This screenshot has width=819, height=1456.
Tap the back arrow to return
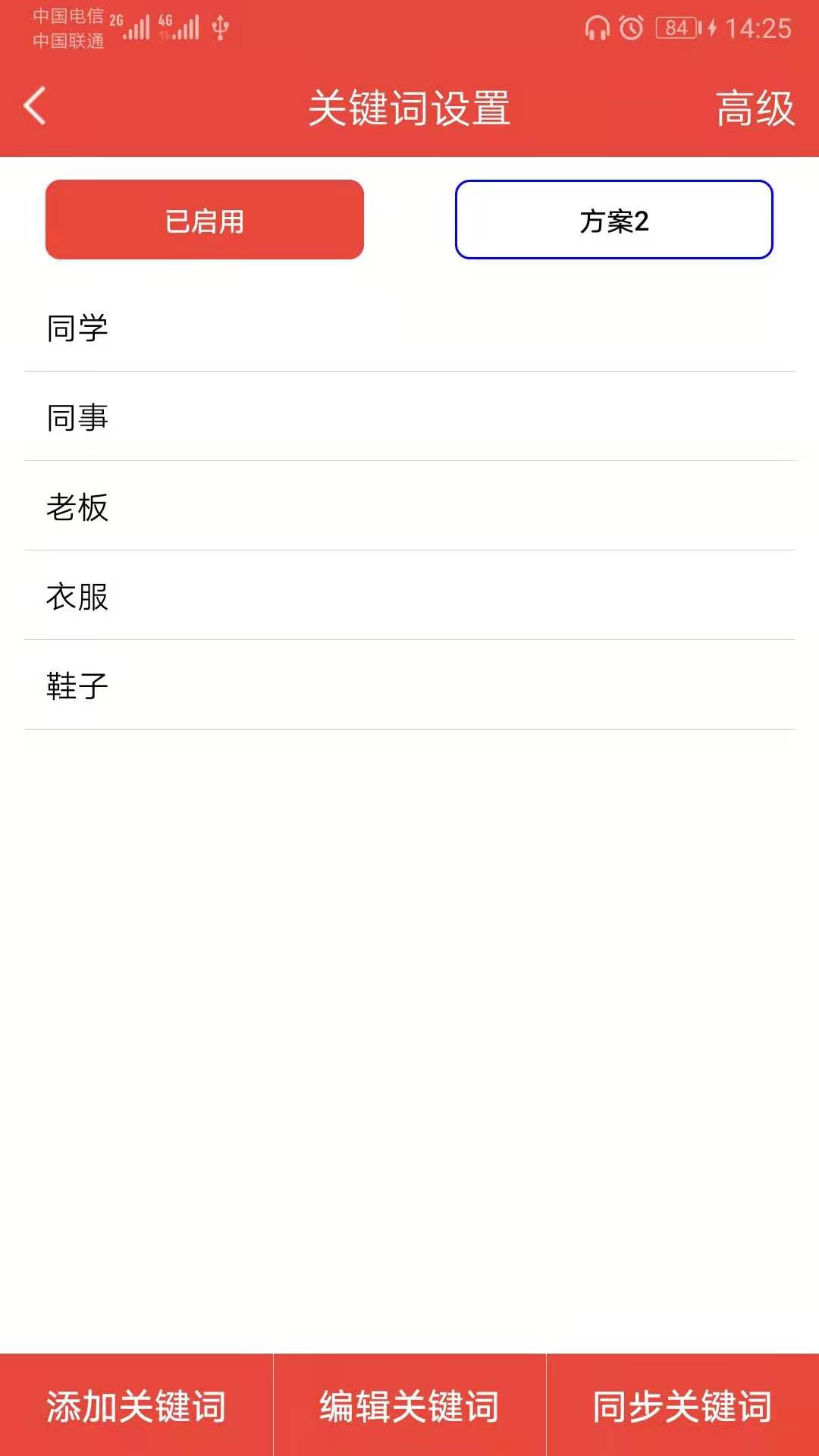pos(34,105)
